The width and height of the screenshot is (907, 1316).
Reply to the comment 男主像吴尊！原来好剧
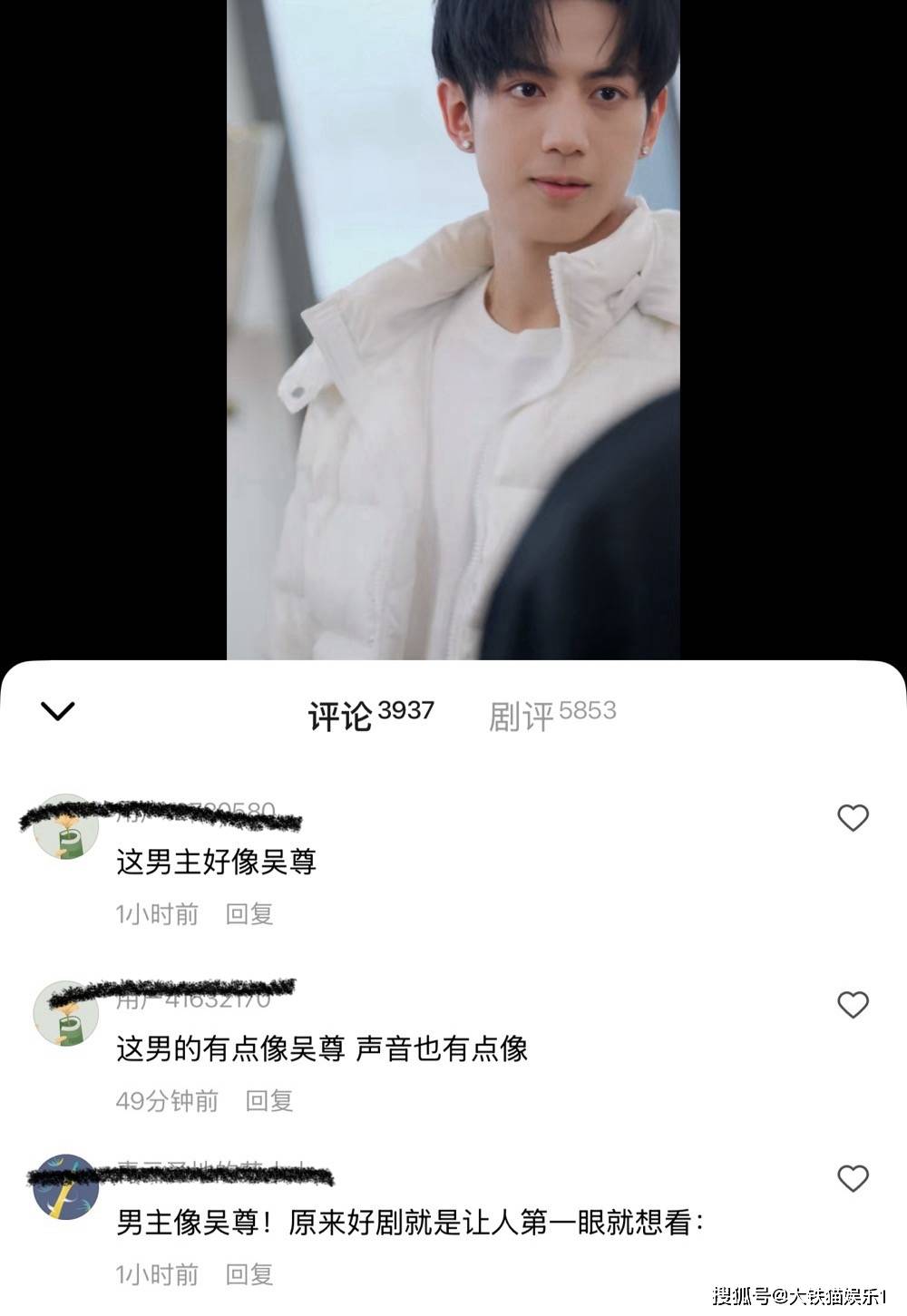(249, 1274)
